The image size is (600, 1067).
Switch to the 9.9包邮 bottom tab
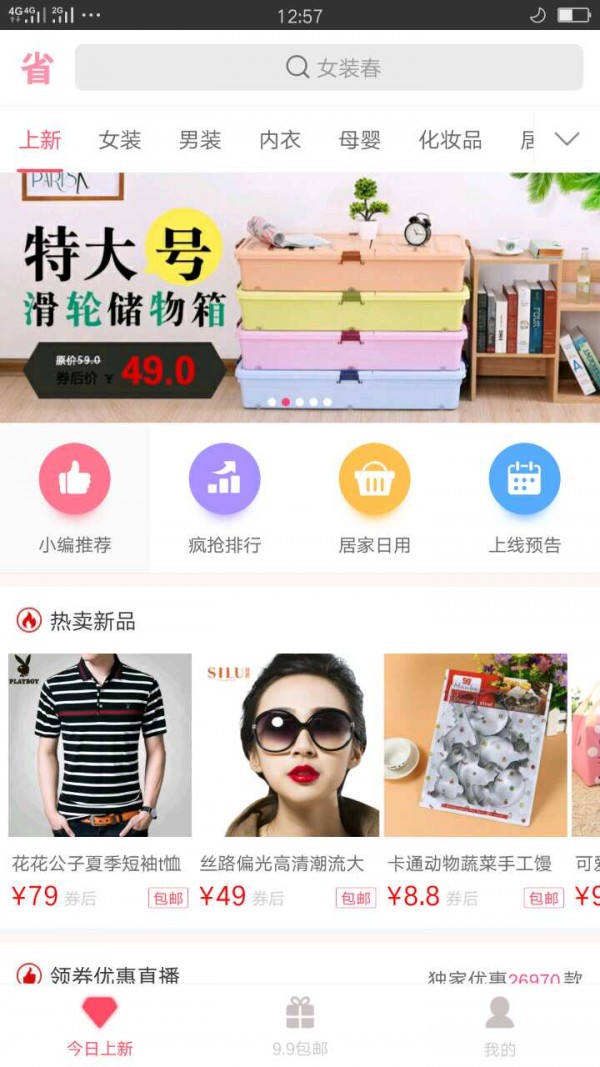click(300, 1025)
